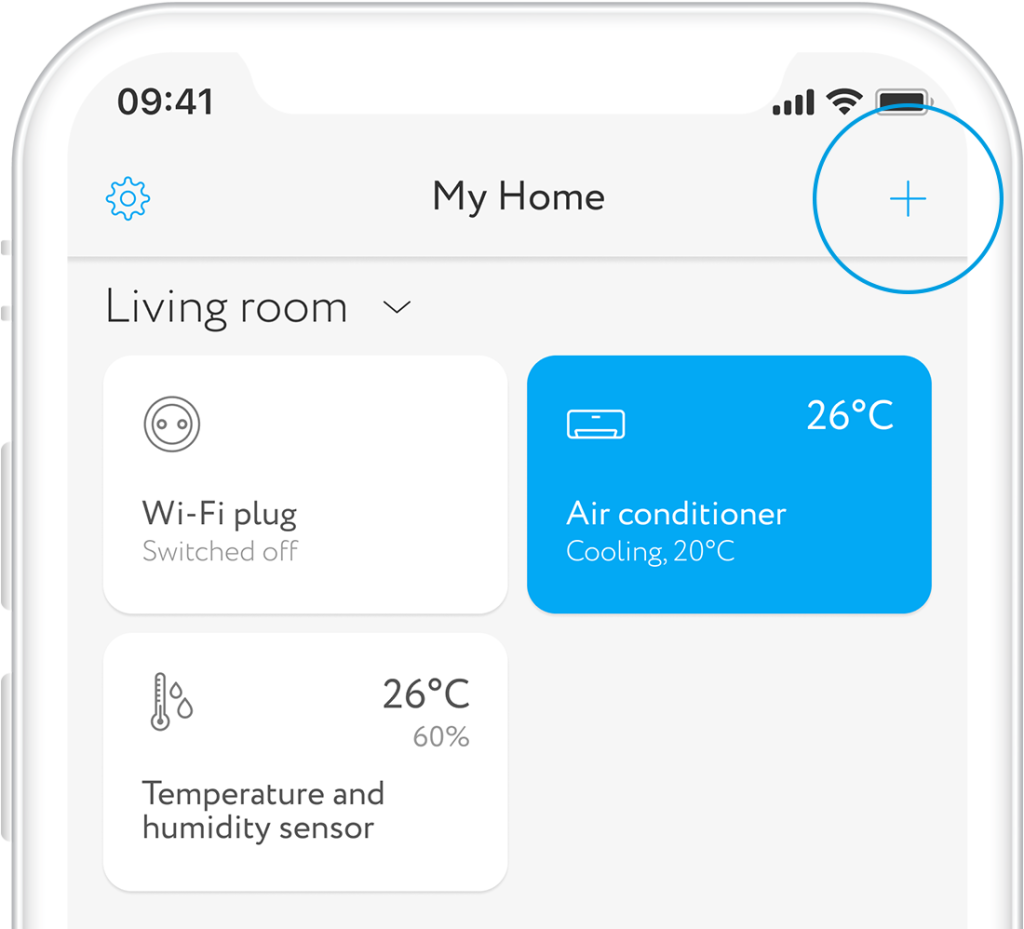Image resolution: width=1024 pixels, height=929 pixels.
Task: Open the Wi-Fi plug card
Action: coord(305,485)
